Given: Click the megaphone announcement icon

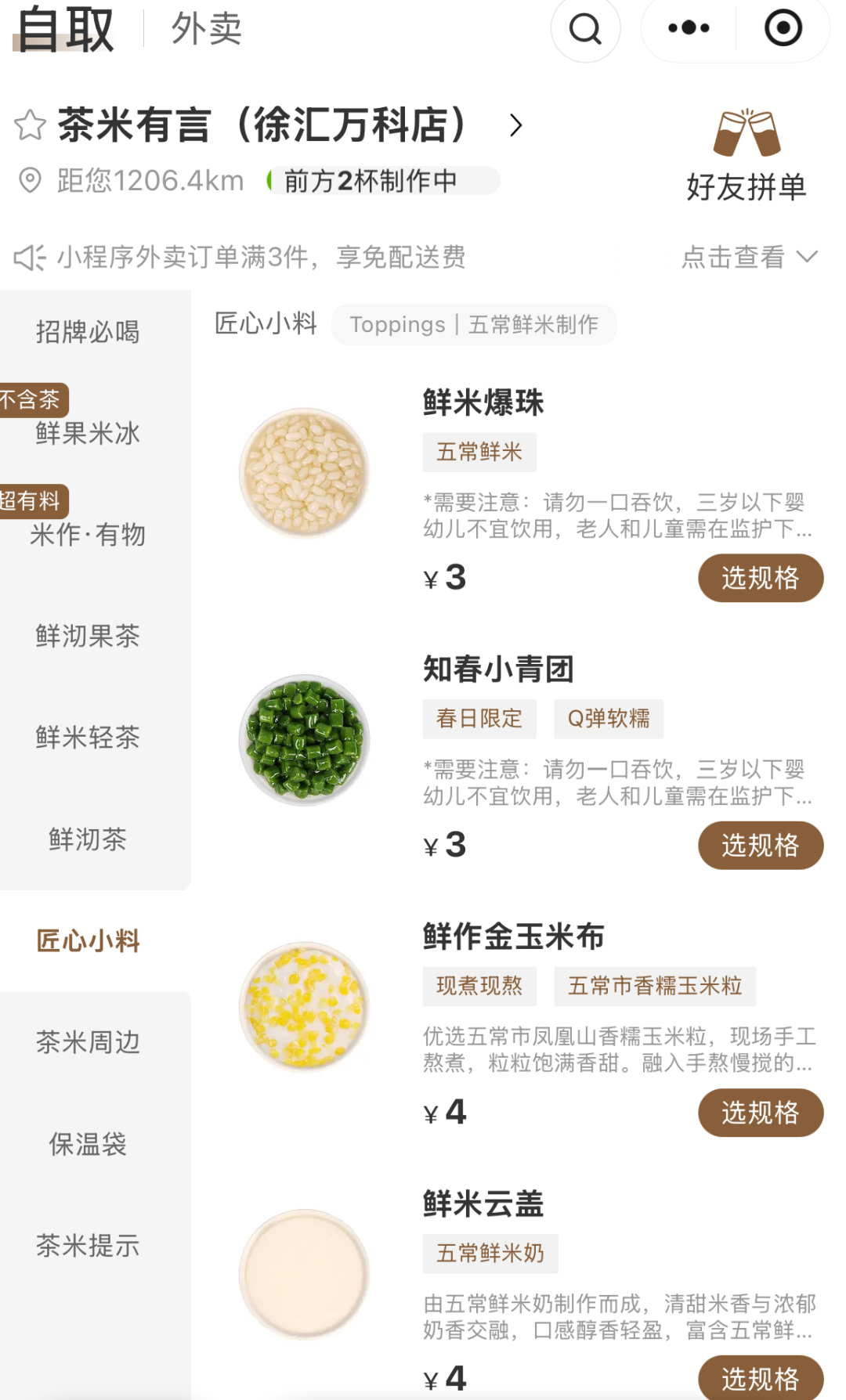Looking at the screenshot, I should [x=28, y=257].
